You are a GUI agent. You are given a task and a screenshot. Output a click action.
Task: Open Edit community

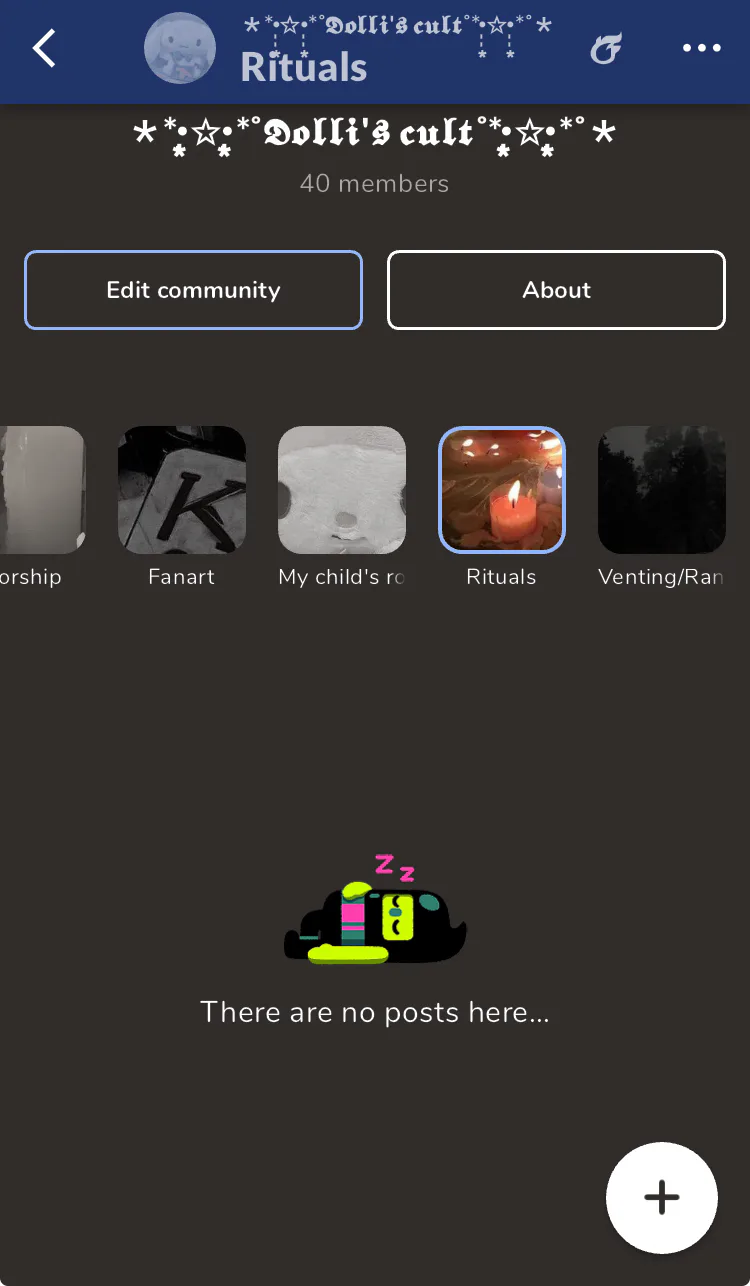point(193,290)
